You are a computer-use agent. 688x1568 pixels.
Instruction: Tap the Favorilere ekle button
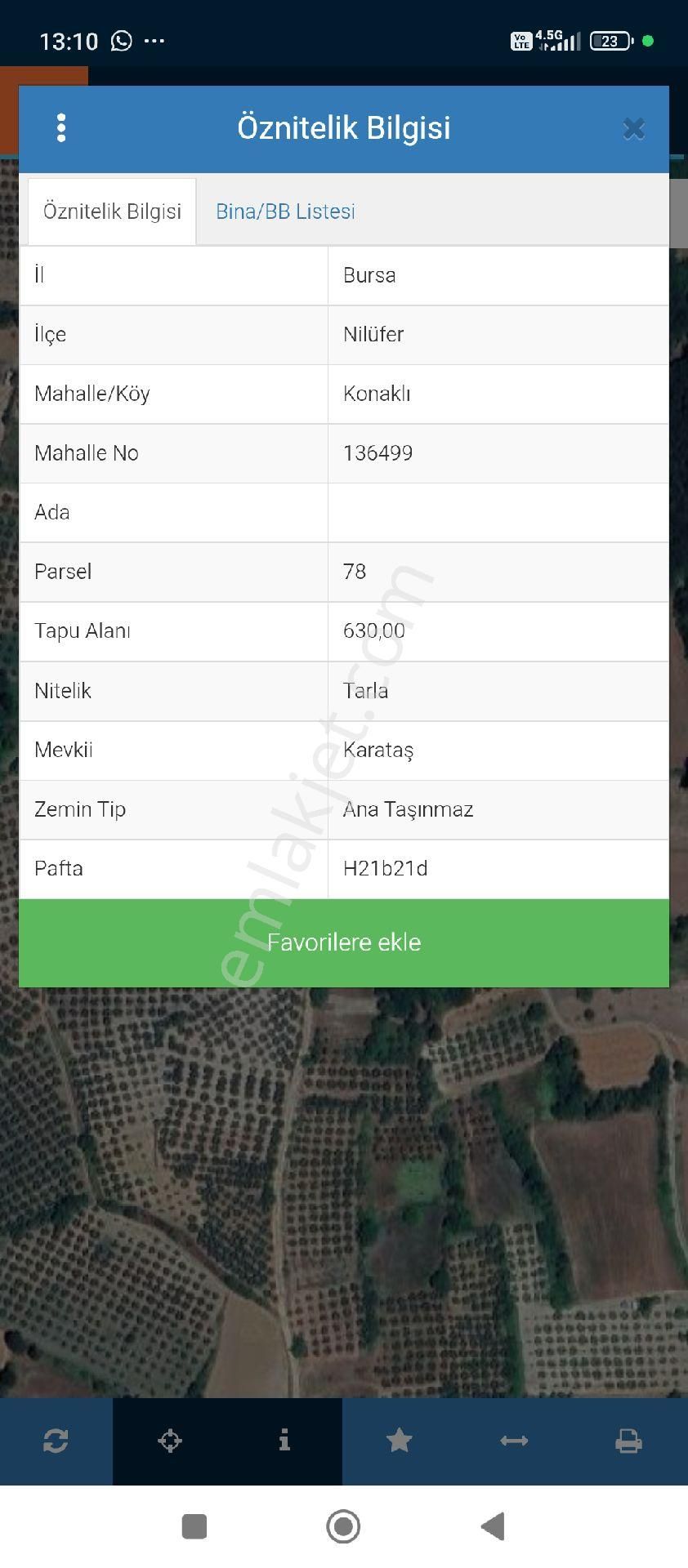pos(344,942)
